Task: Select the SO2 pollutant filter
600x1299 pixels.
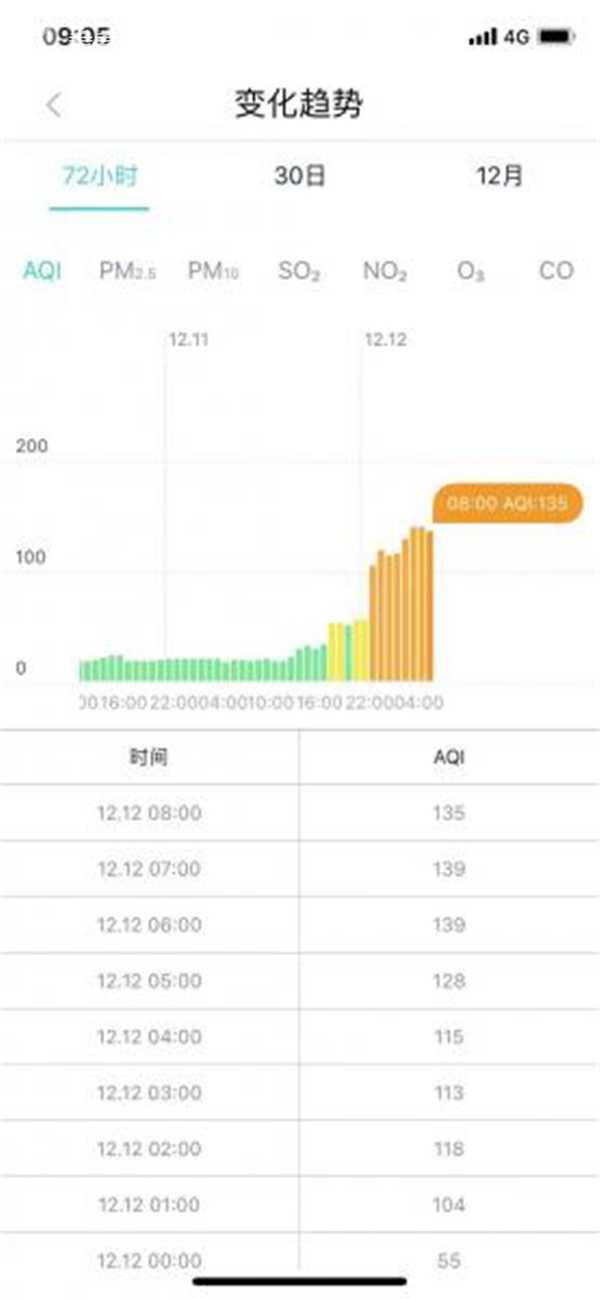Action: [299, 271]
